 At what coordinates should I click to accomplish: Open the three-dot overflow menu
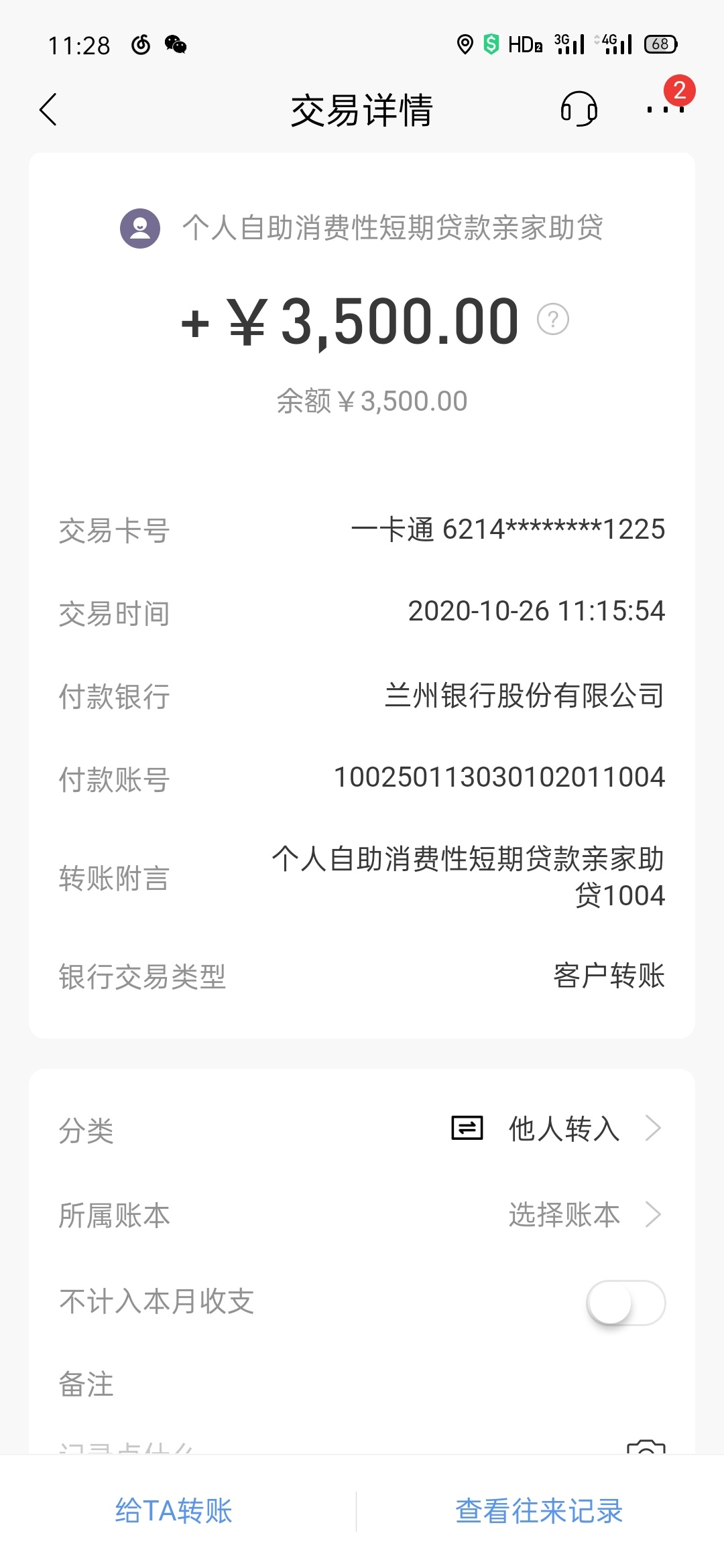click(665, 109)
